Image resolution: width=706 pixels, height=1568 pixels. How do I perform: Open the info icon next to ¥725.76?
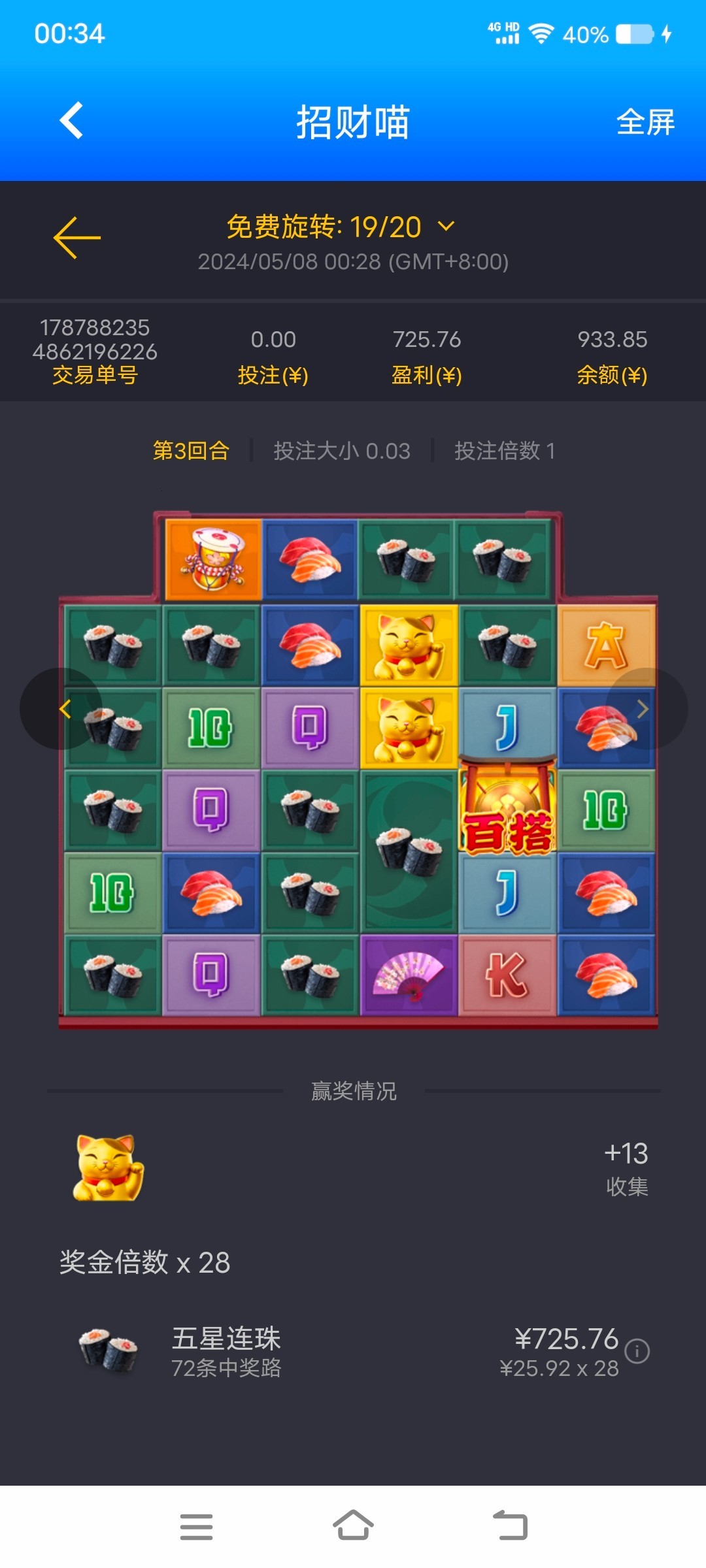coord(637,1351)
